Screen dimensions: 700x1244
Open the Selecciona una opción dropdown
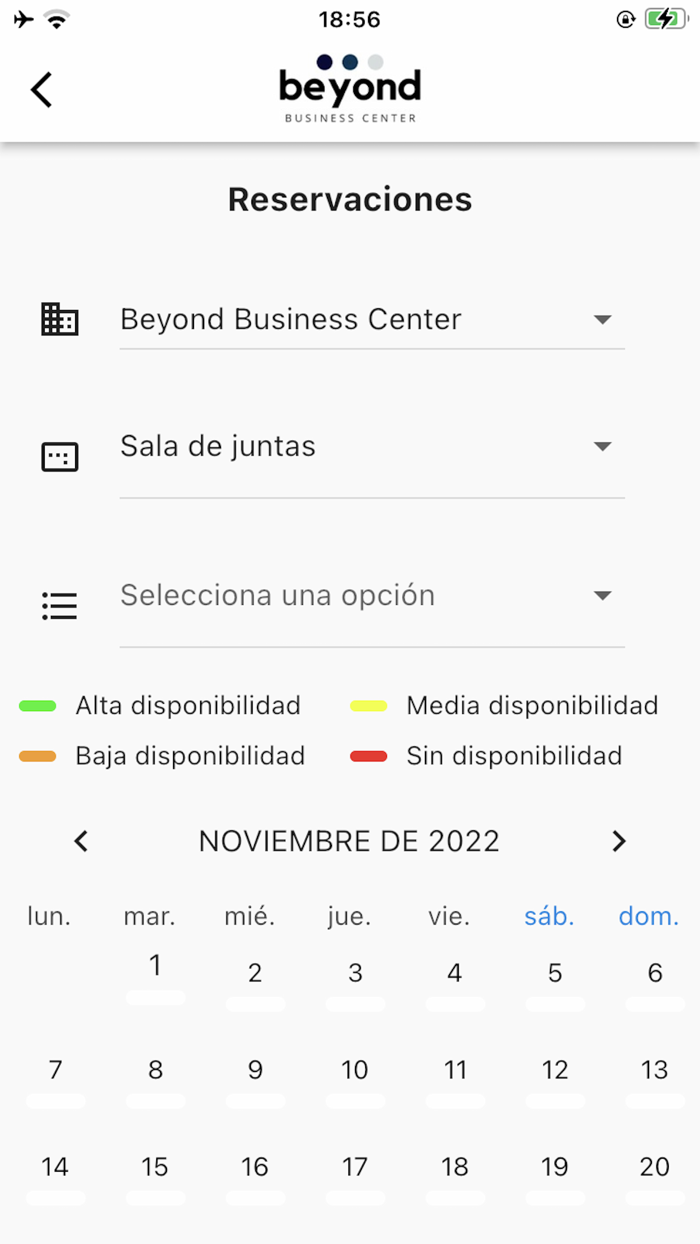[x=371, y=596]
